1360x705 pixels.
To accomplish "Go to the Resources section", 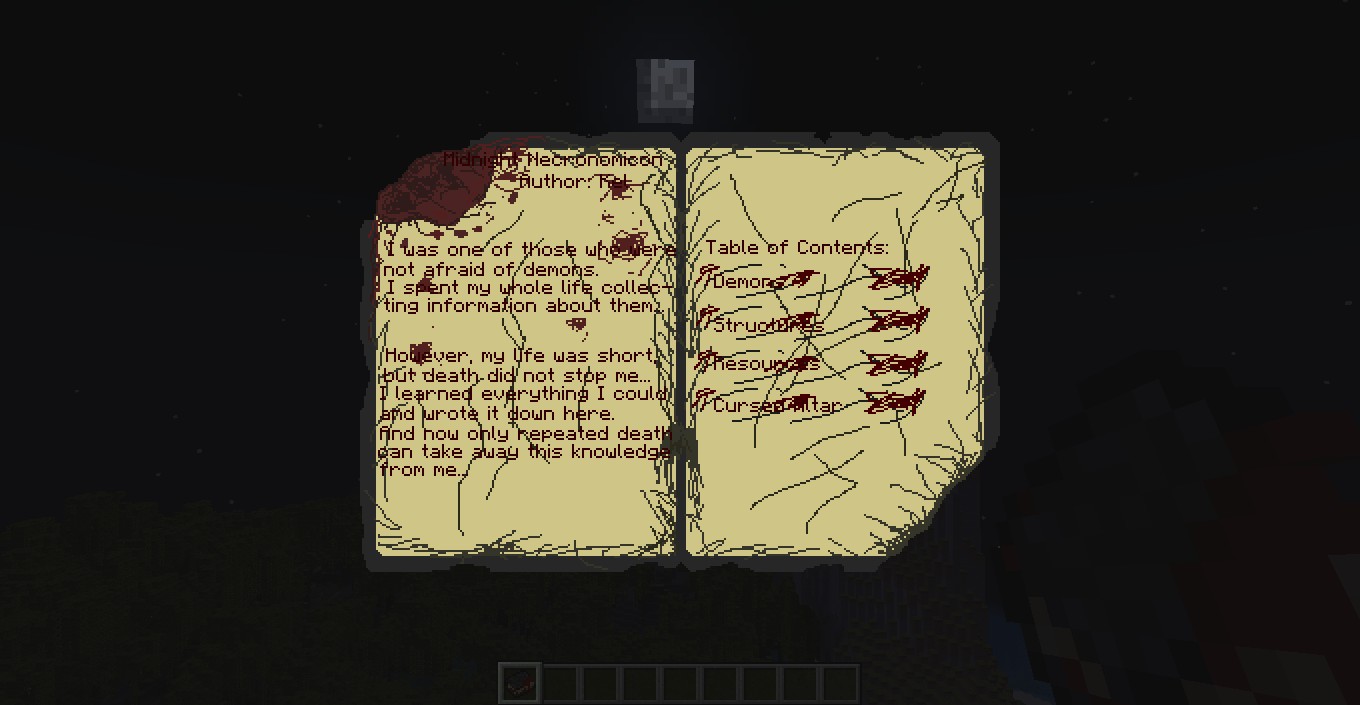I will [x=766, y=364].
